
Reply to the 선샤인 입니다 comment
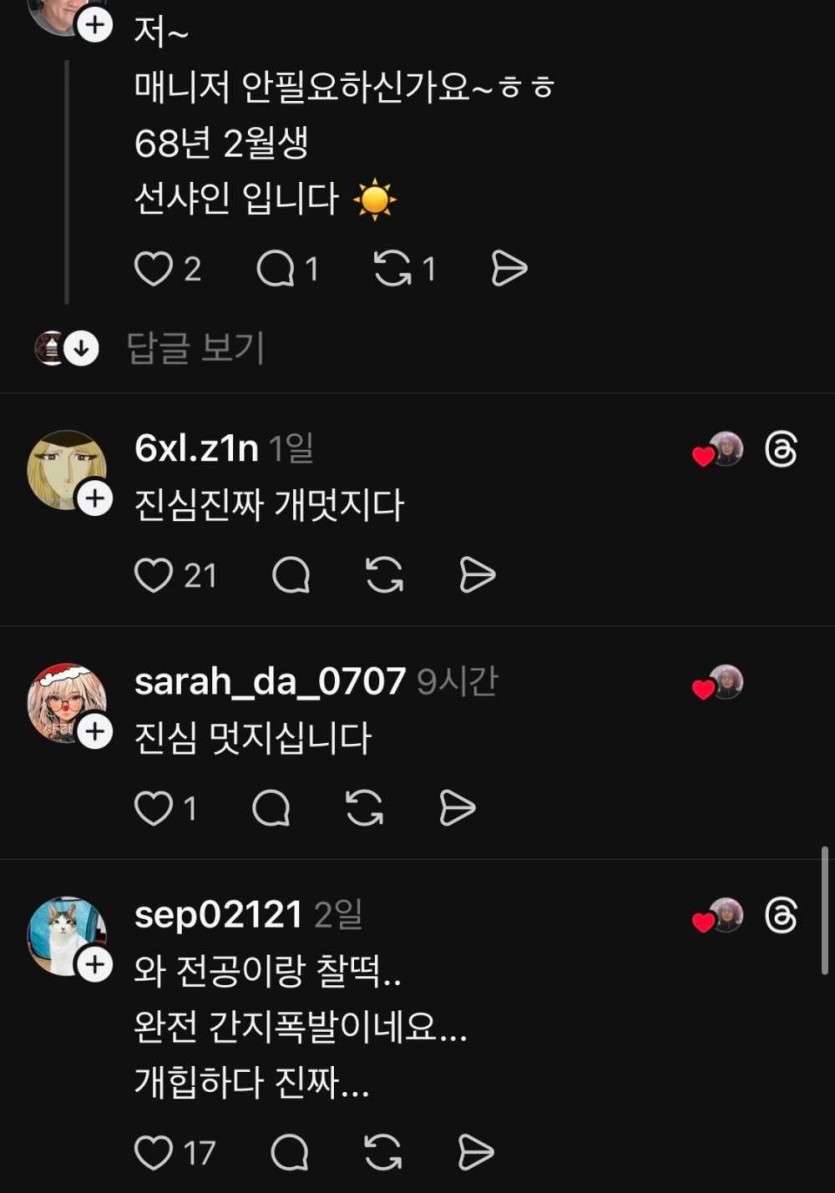[274, 269]
